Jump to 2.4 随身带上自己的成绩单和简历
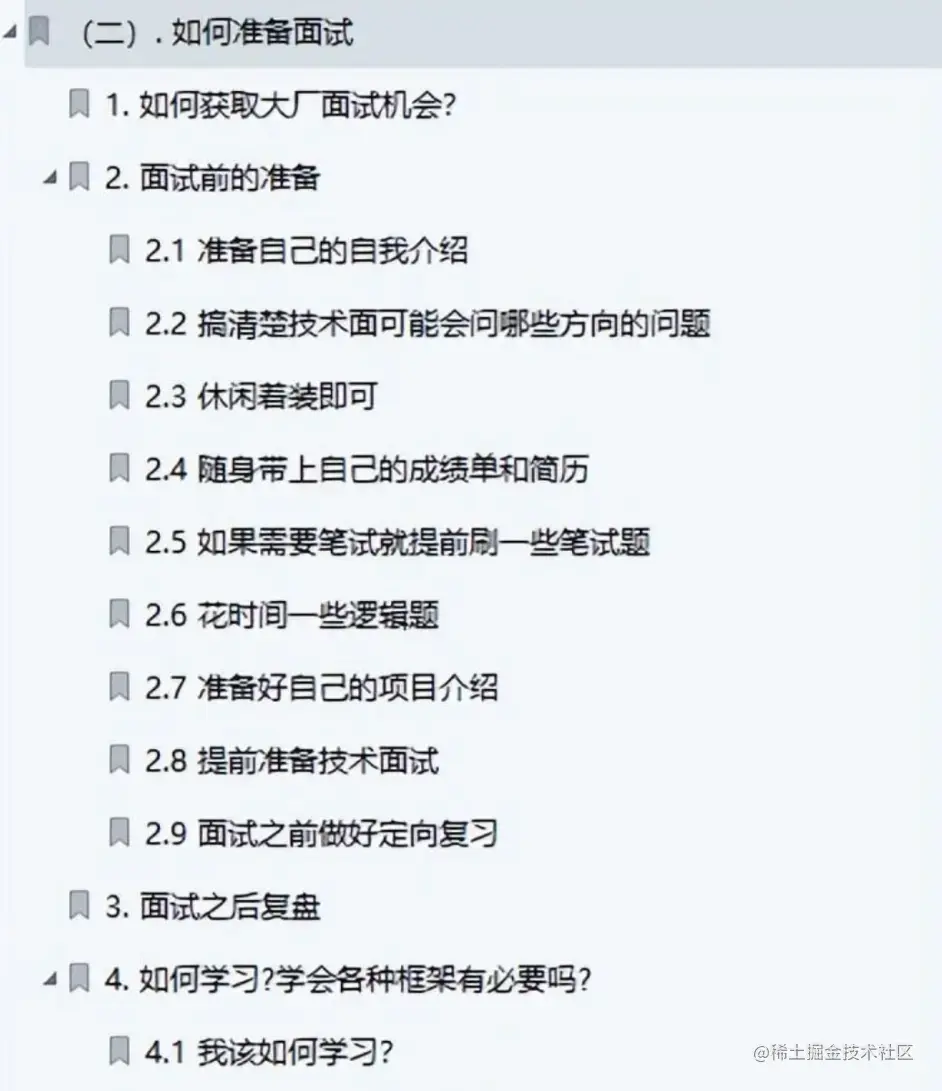Screen dimensions: 942x1091 (x=367, y=469)
